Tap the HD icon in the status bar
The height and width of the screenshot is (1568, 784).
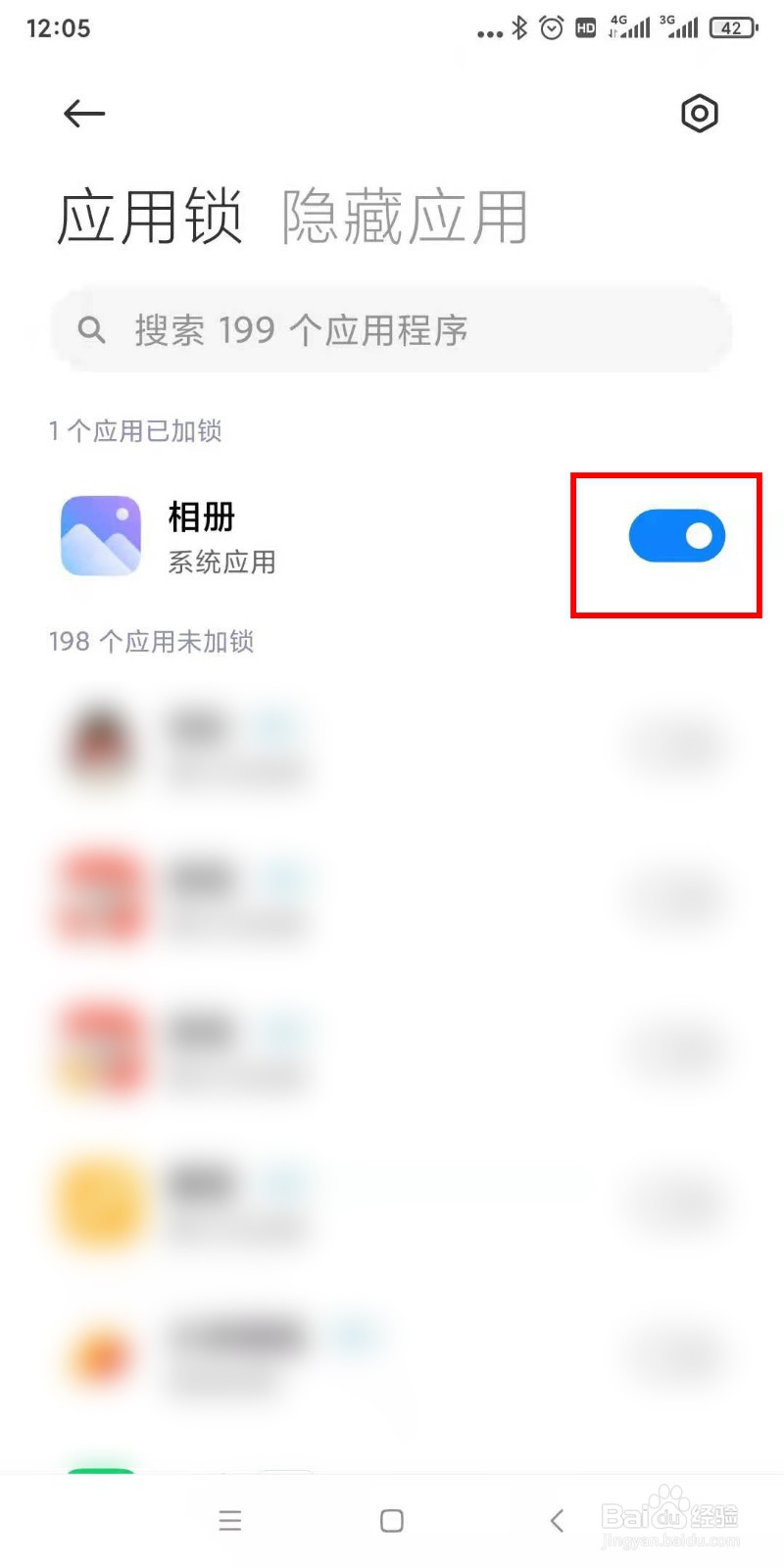584,27
